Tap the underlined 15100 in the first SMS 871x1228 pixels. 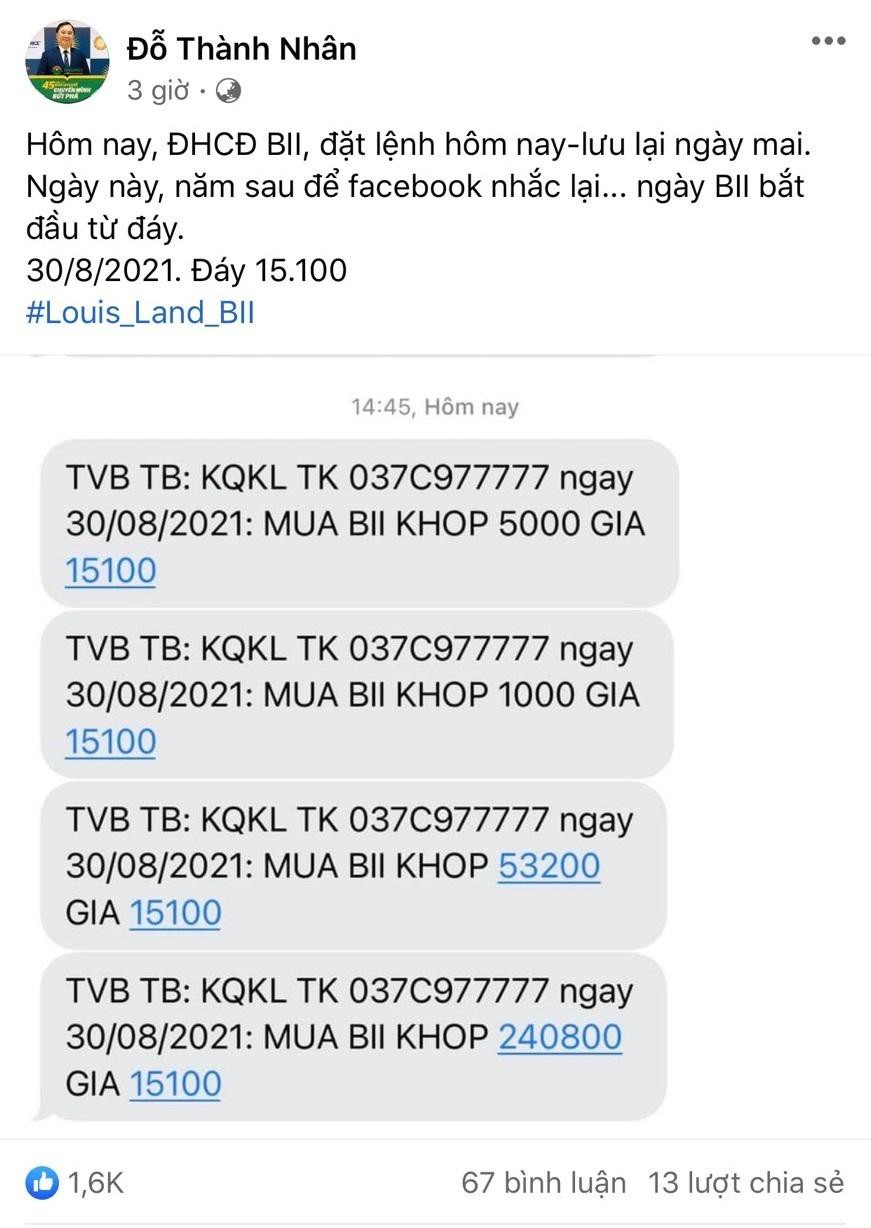[x=109, y=570]
